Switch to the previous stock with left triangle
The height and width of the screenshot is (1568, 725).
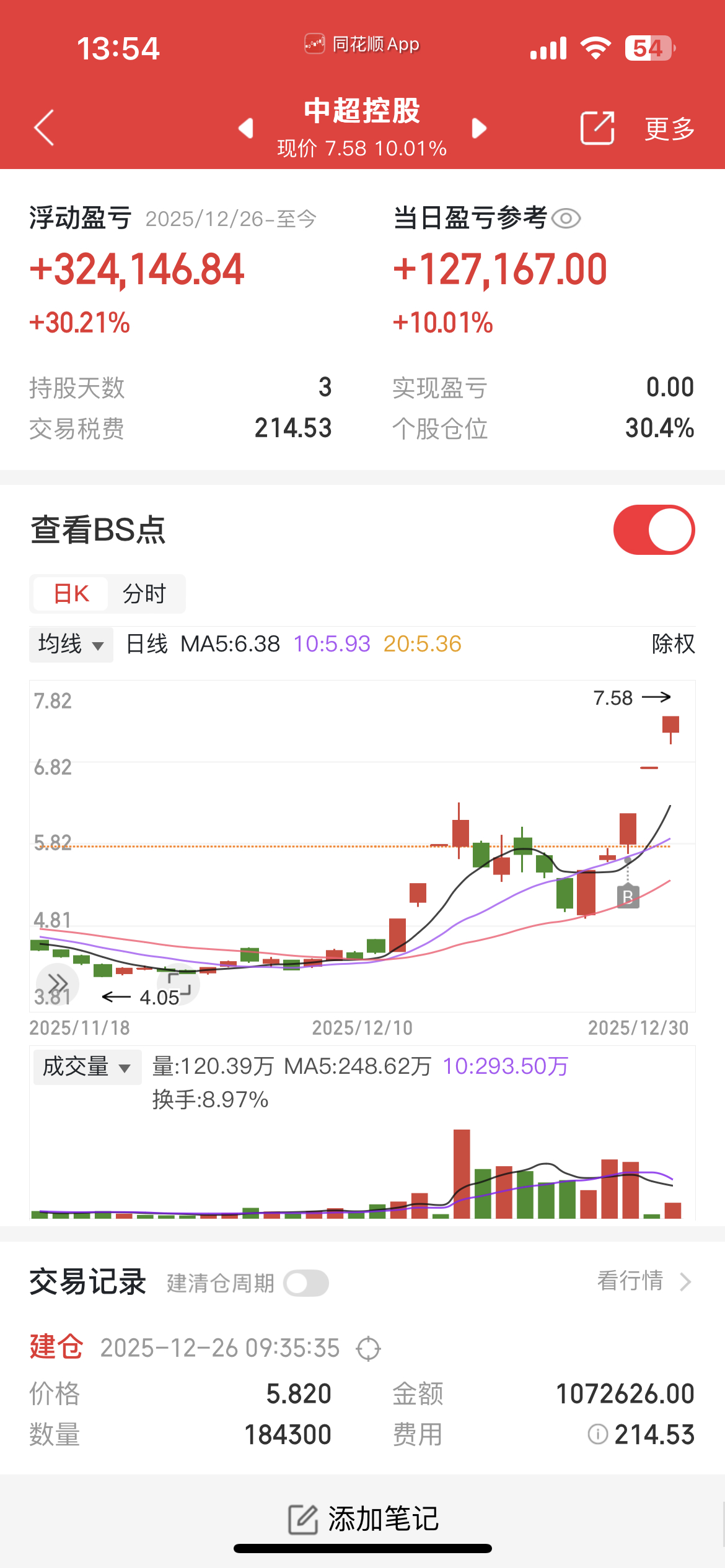pyautogui.click(x=246, y=128)
